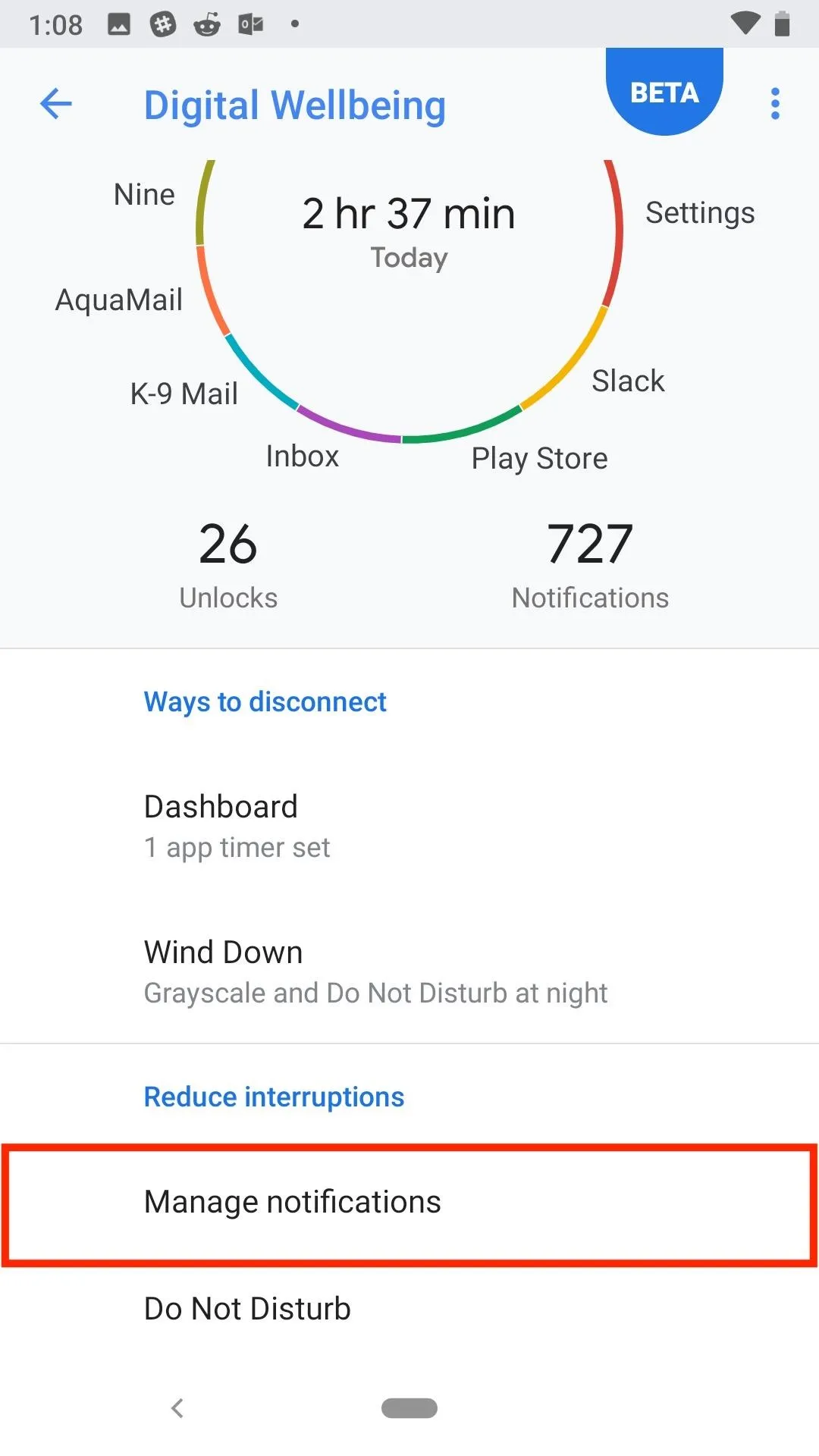Tap the system back button
The height and width of the screenshot is (1456, 819).
click(177, 1408)
